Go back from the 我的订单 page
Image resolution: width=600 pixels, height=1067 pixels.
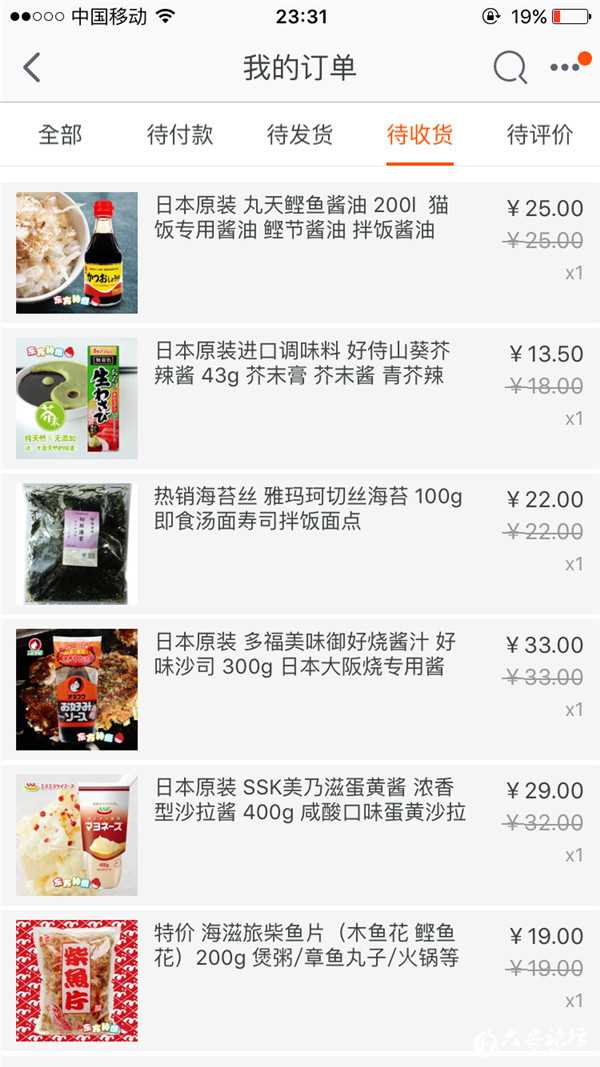pos(32,68)
